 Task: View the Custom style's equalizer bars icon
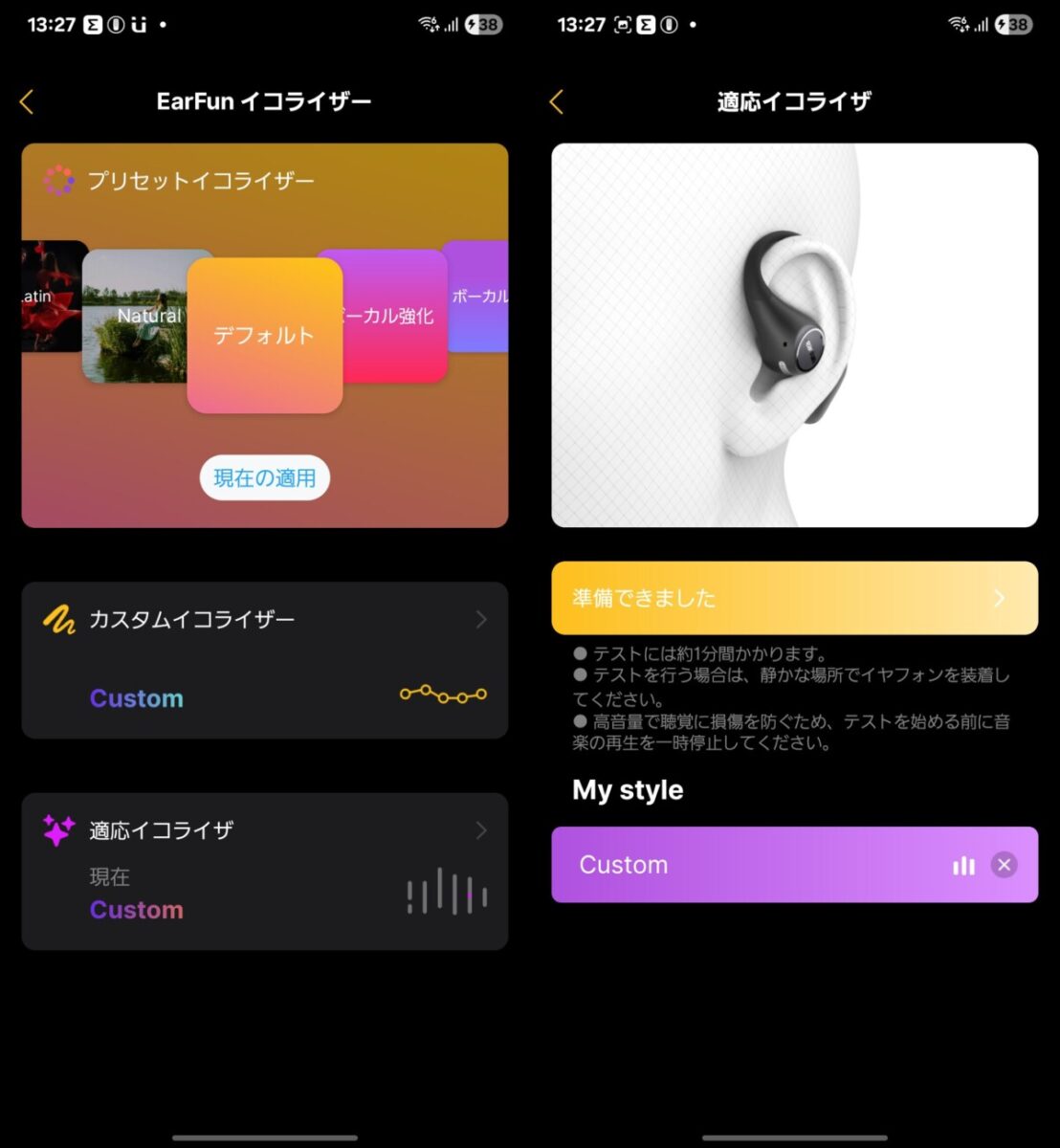pyautogui.click(x=963, y=865)
